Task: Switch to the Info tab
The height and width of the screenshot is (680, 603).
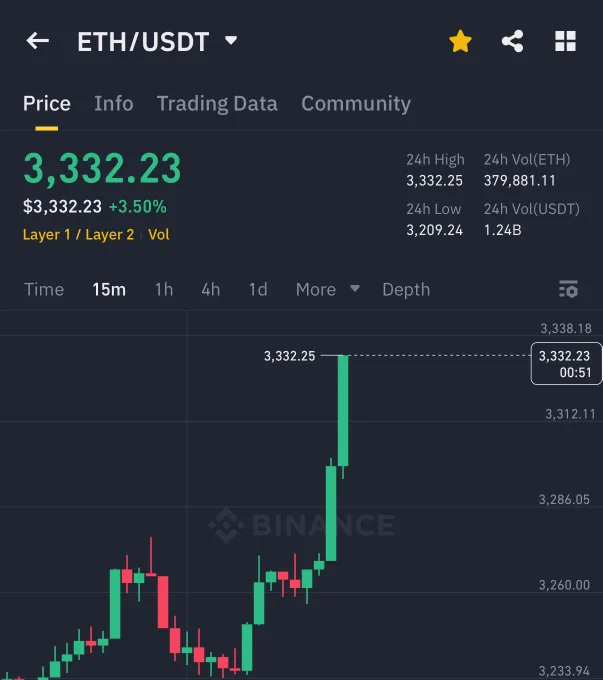Action: (114, 104)
